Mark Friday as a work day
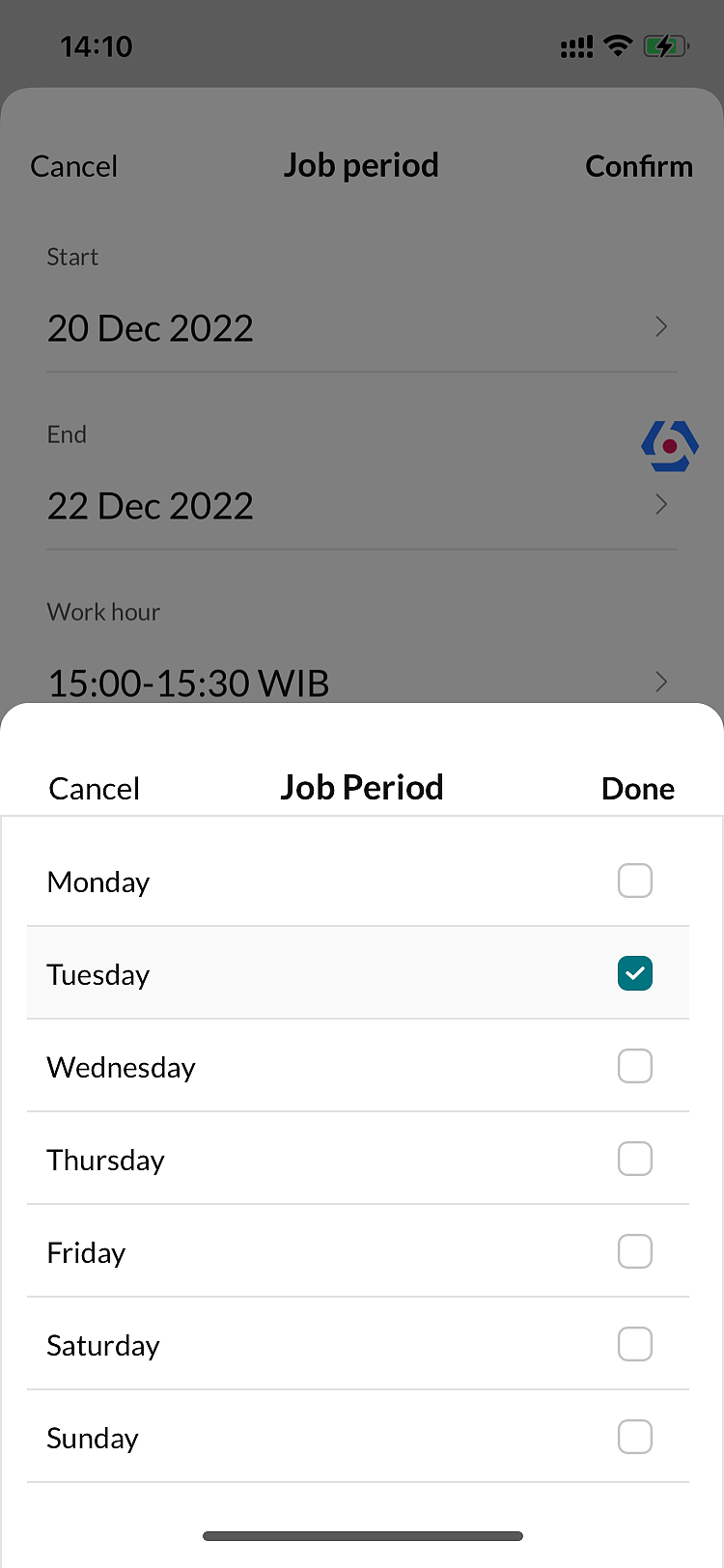The width and height of the screenshot is (724, 1568). point(635,1251)
